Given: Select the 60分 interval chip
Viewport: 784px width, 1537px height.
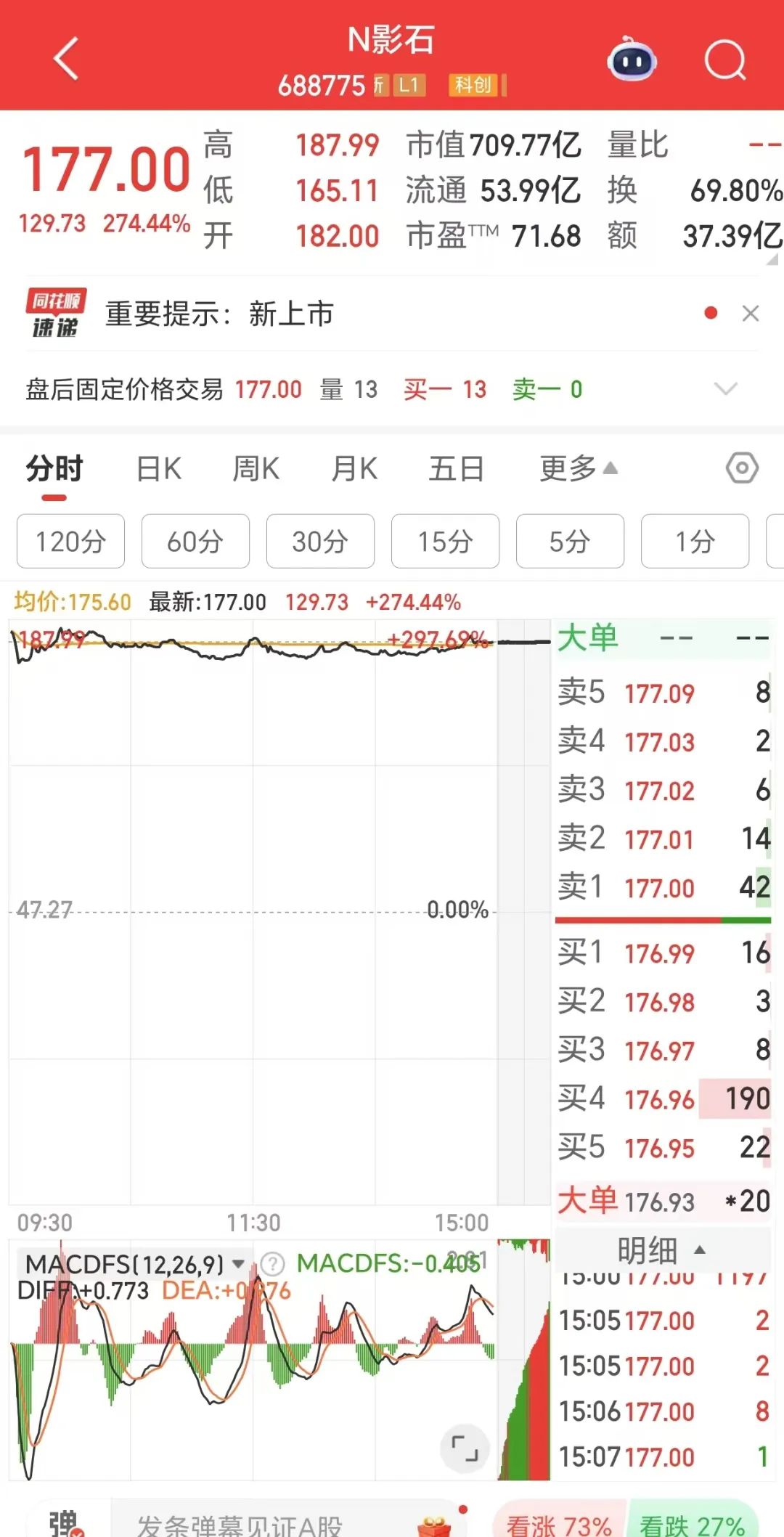Looking at the screenshot, I should (x=195, y=542).
